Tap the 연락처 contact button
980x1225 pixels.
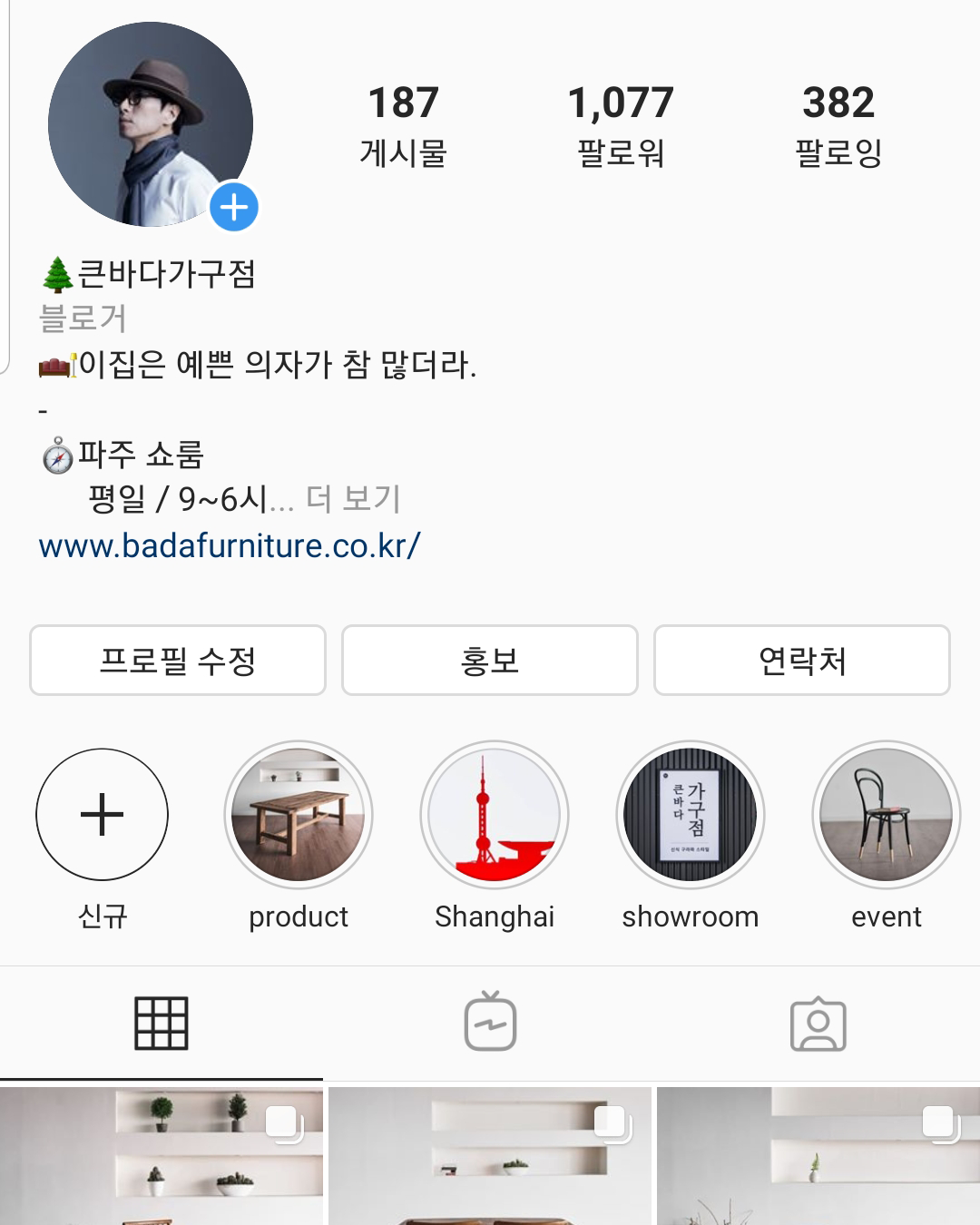pos(802,661)
